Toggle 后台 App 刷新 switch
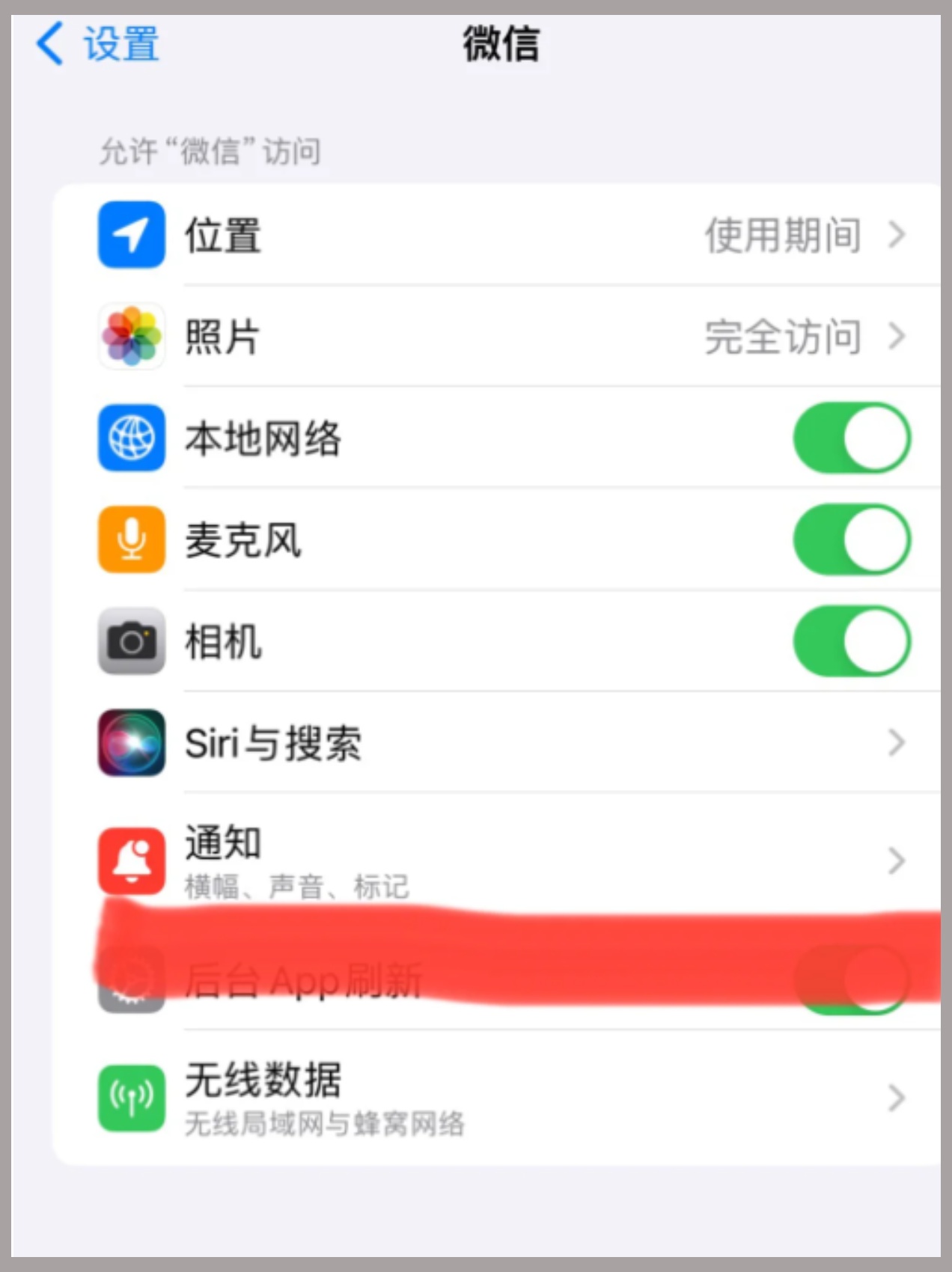952x1272 pixels. tap(851, 980)
